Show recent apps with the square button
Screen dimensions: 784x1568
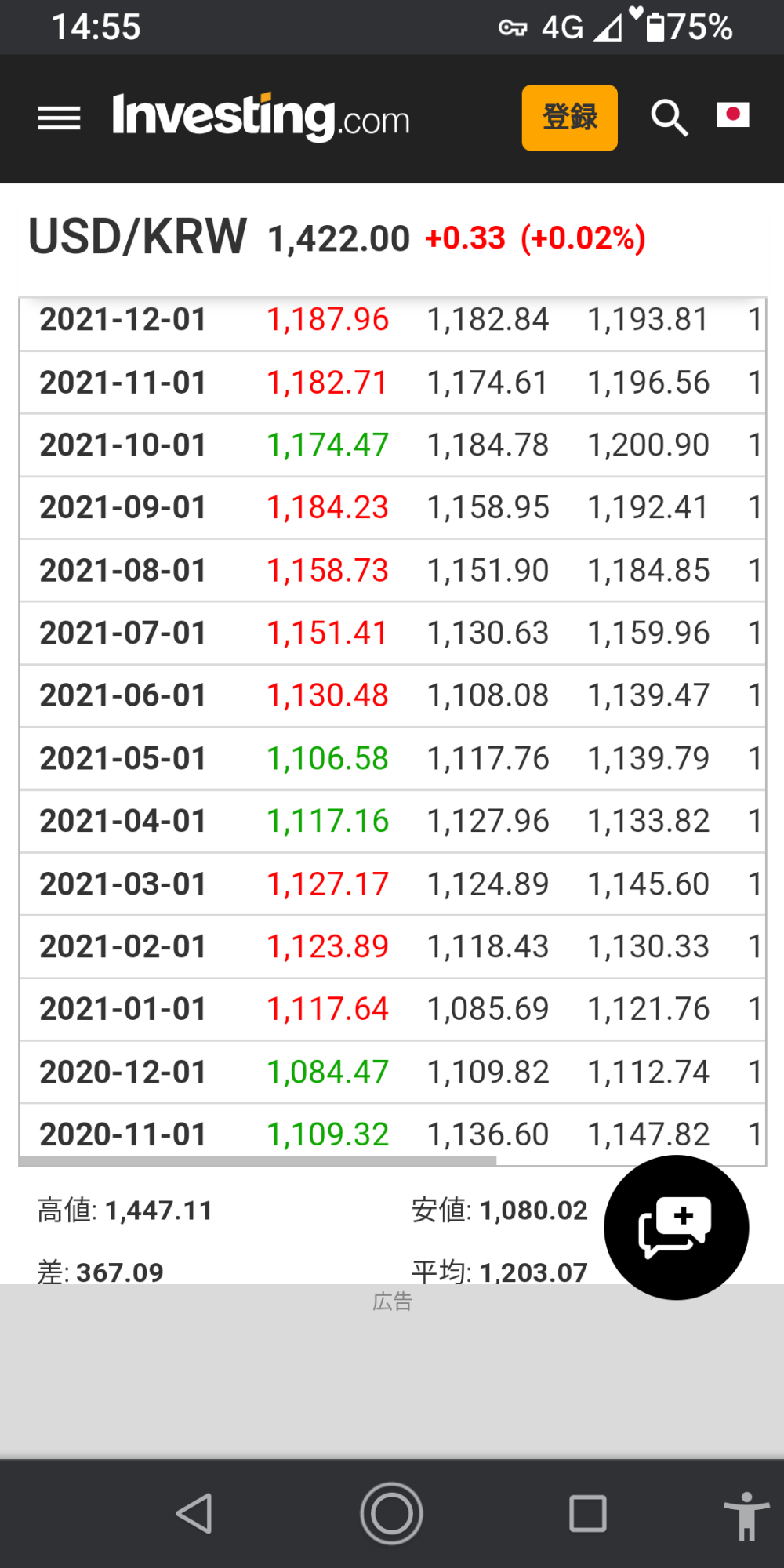(x=587, y=1513)
